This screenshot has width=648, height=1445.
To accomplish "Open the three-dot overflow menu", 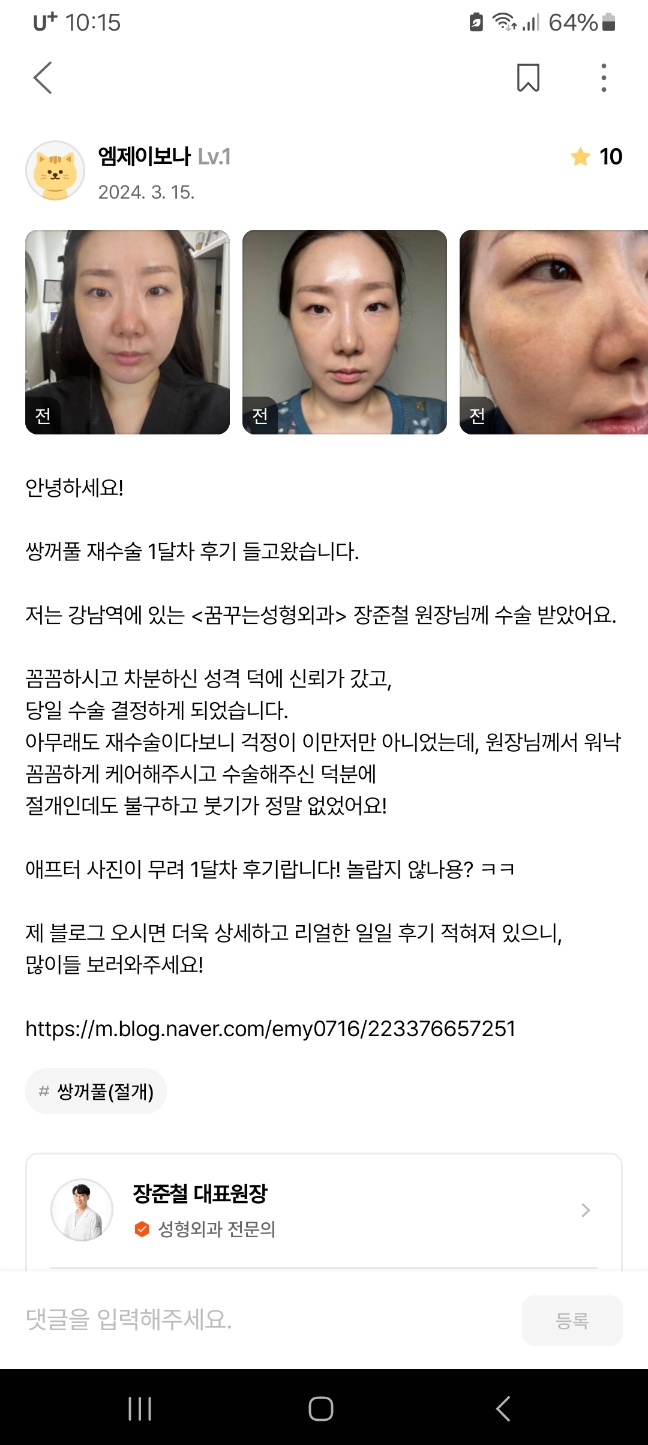I will tap(603, 78).
